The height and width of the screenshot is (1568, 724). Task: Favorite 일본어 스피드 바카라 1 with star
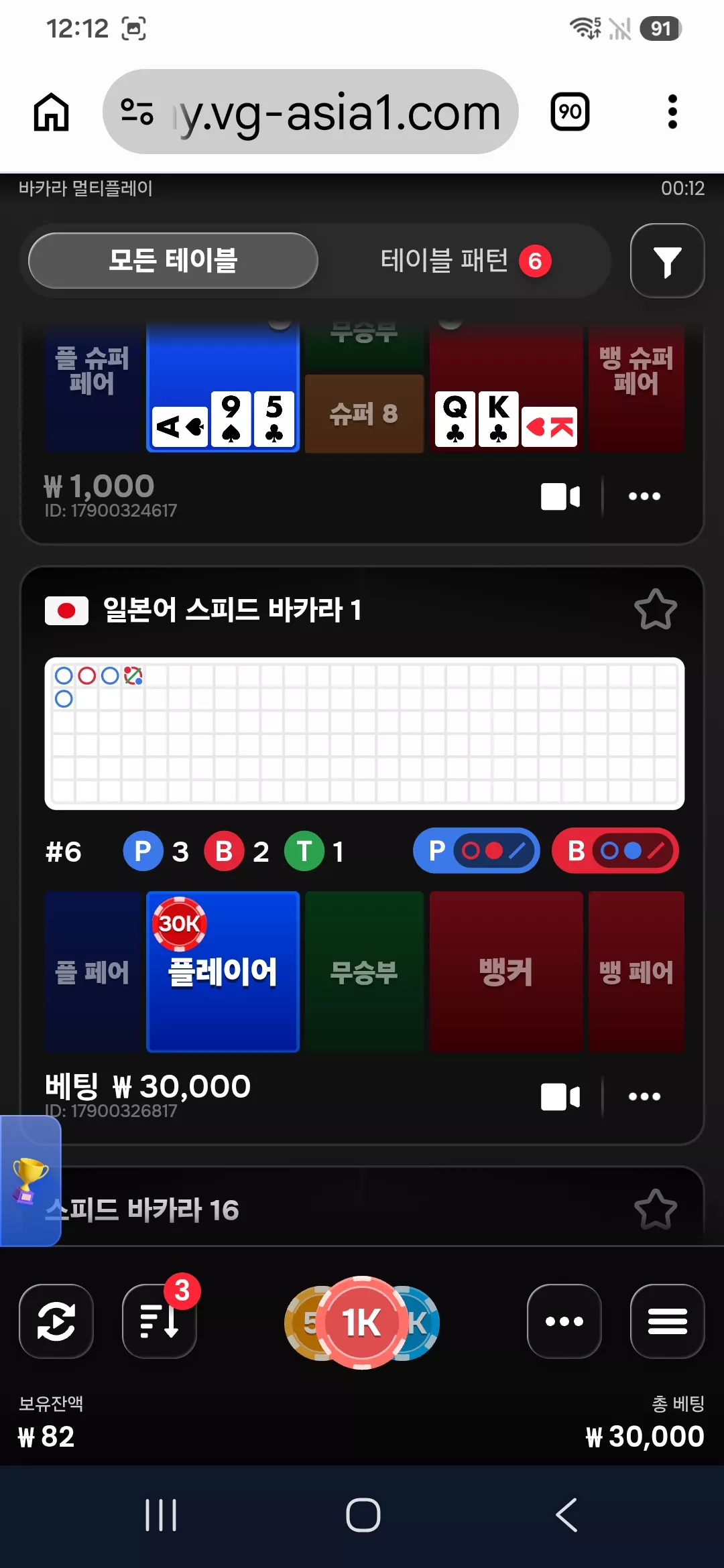tap(655, 610)
